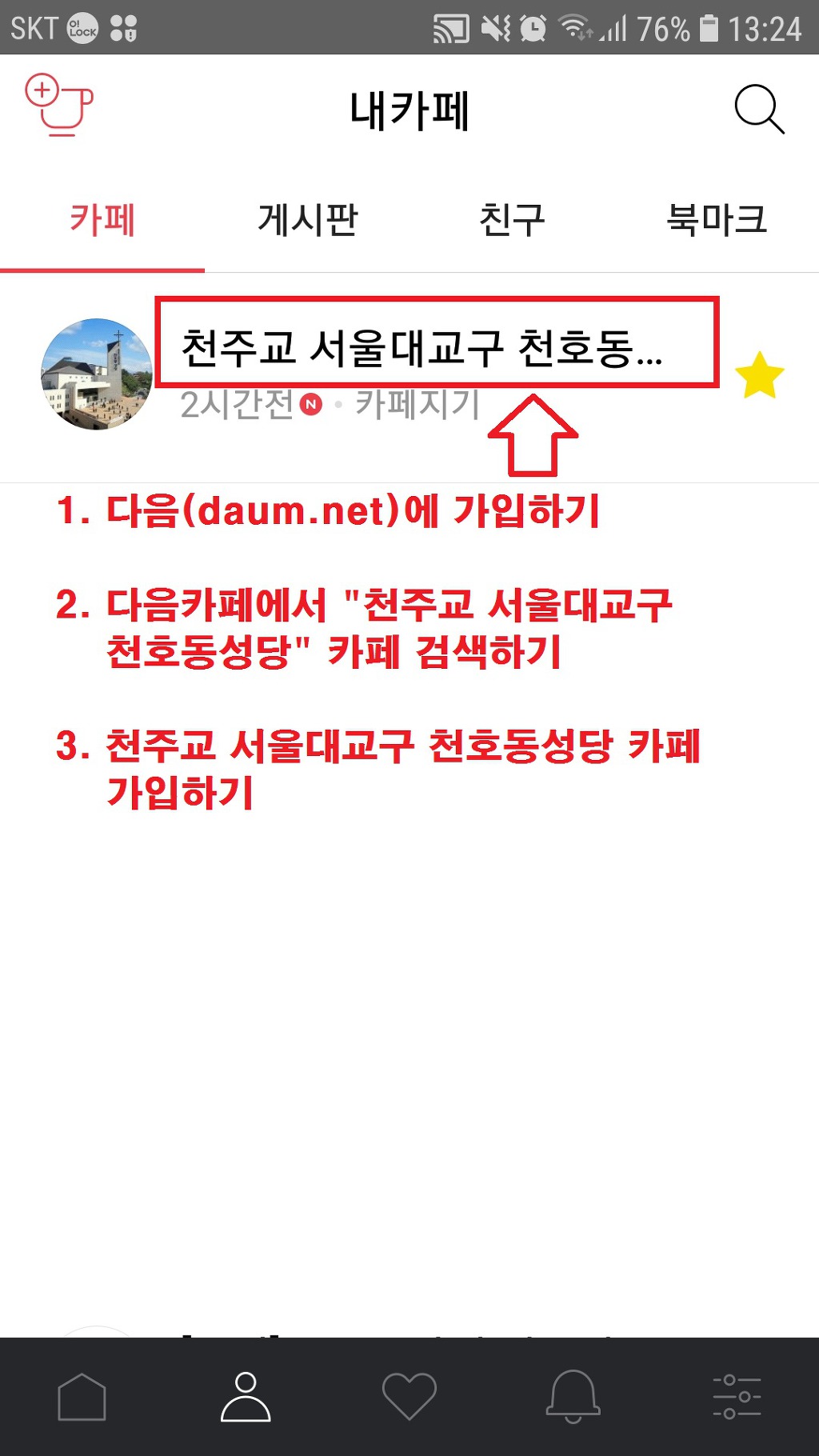Switch to the 카페 tab
This screenshot has height=1456, width=819.
(x=102, y=219)
